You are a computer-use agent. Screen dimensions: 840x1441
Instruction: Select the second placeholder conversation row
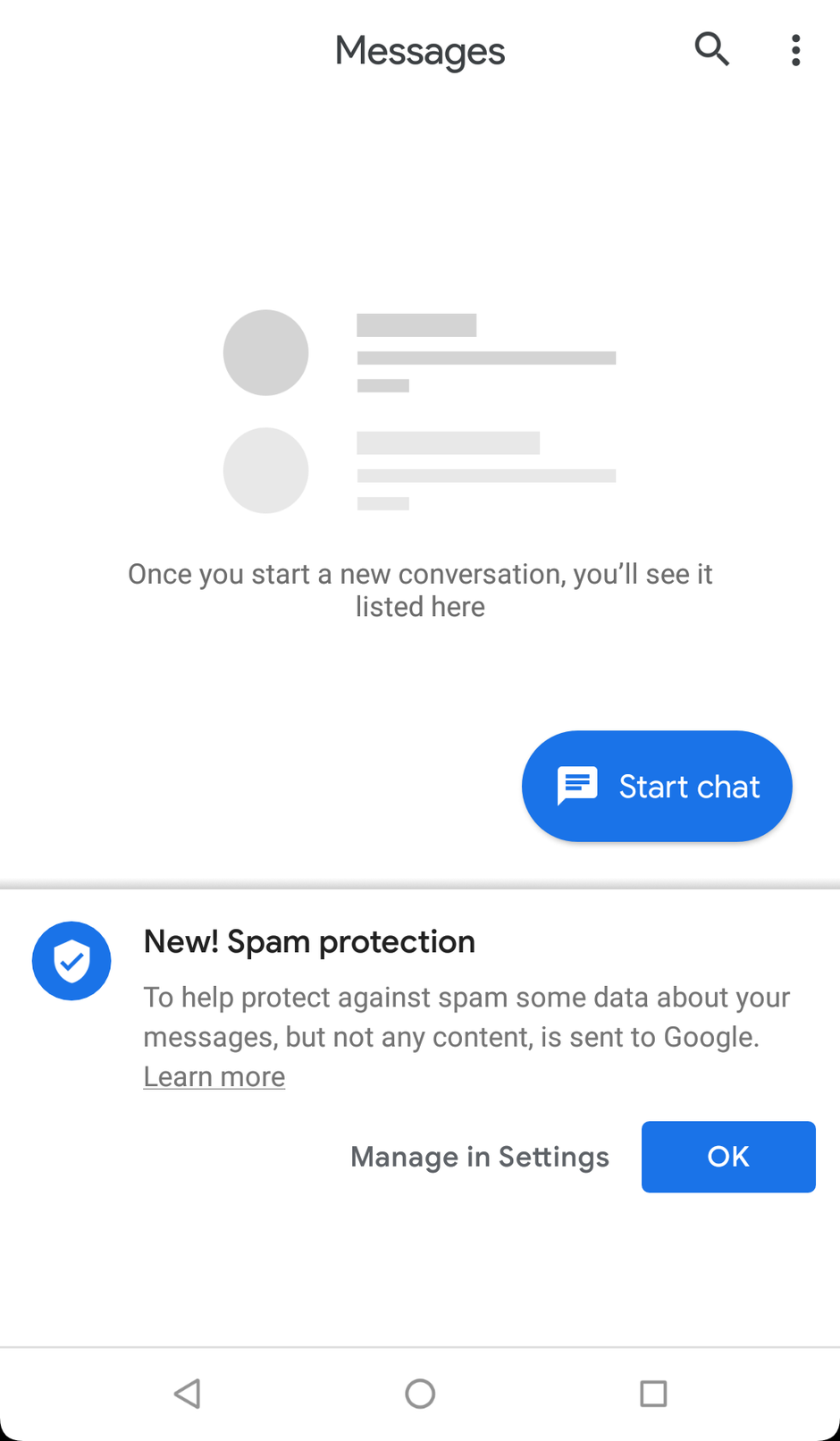tap(420, 470)
